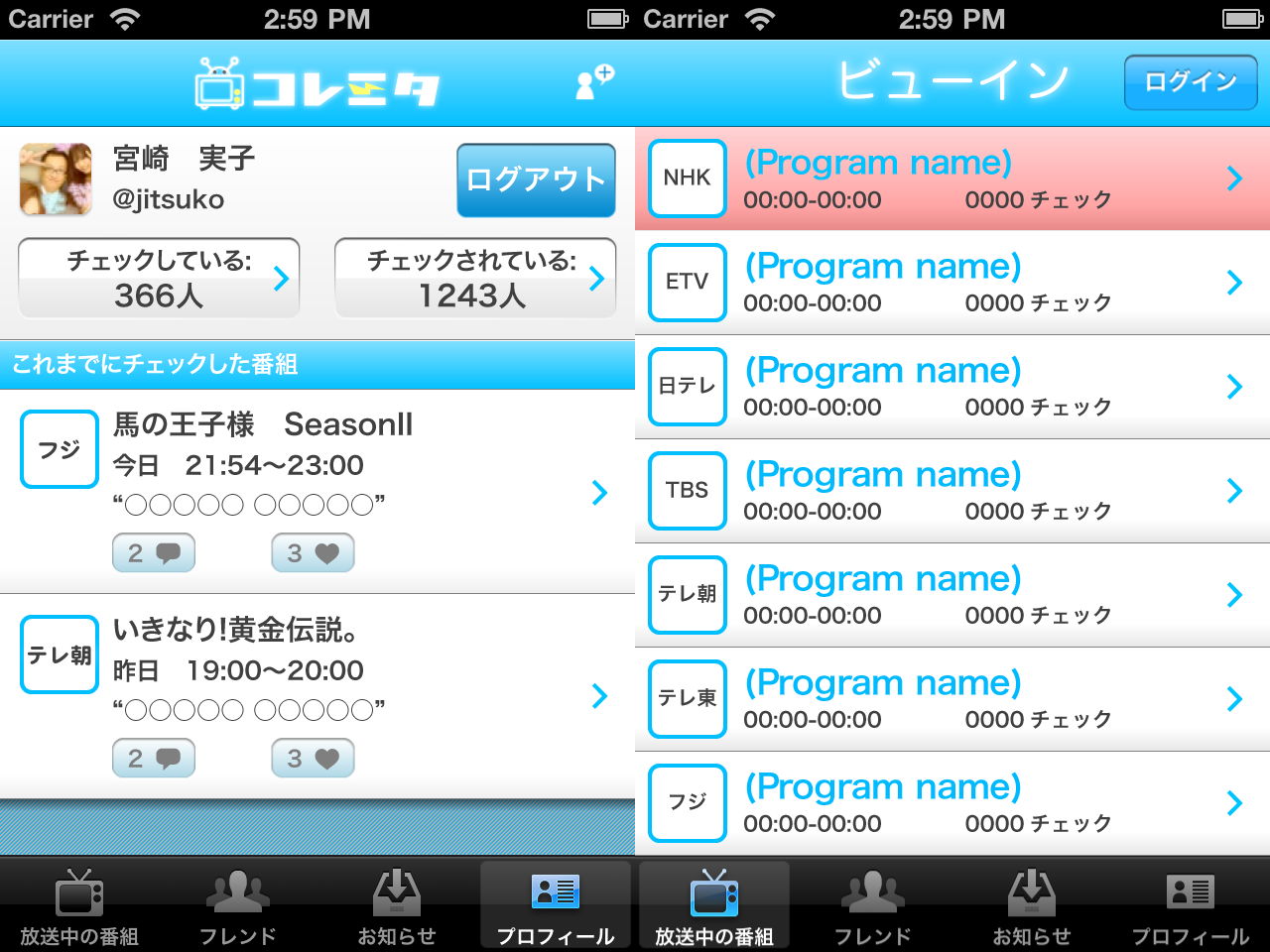Open the ETV (Program name) row

[952, 283]
